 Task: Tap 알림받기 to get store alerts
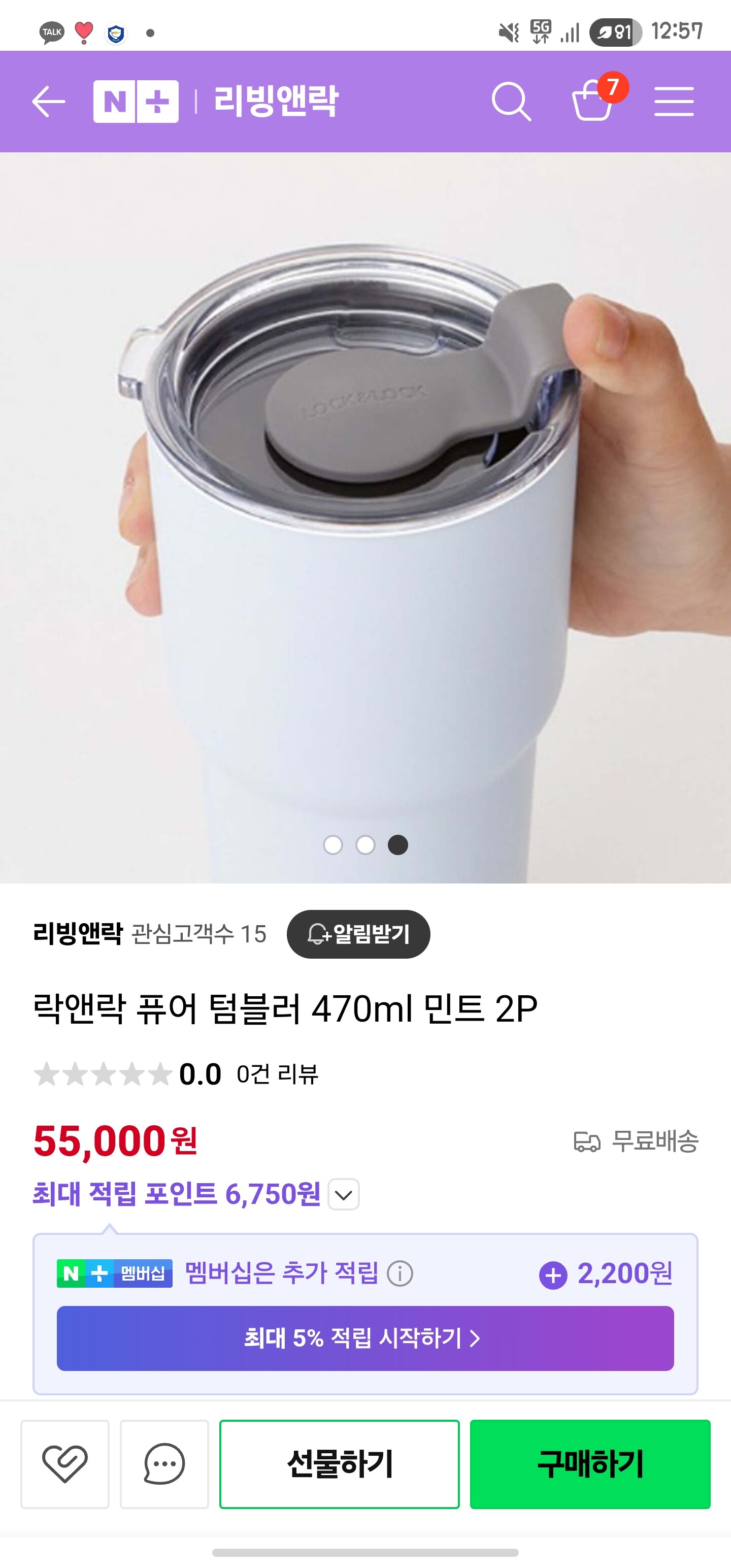pyautogui.click(x=358, y=934)
